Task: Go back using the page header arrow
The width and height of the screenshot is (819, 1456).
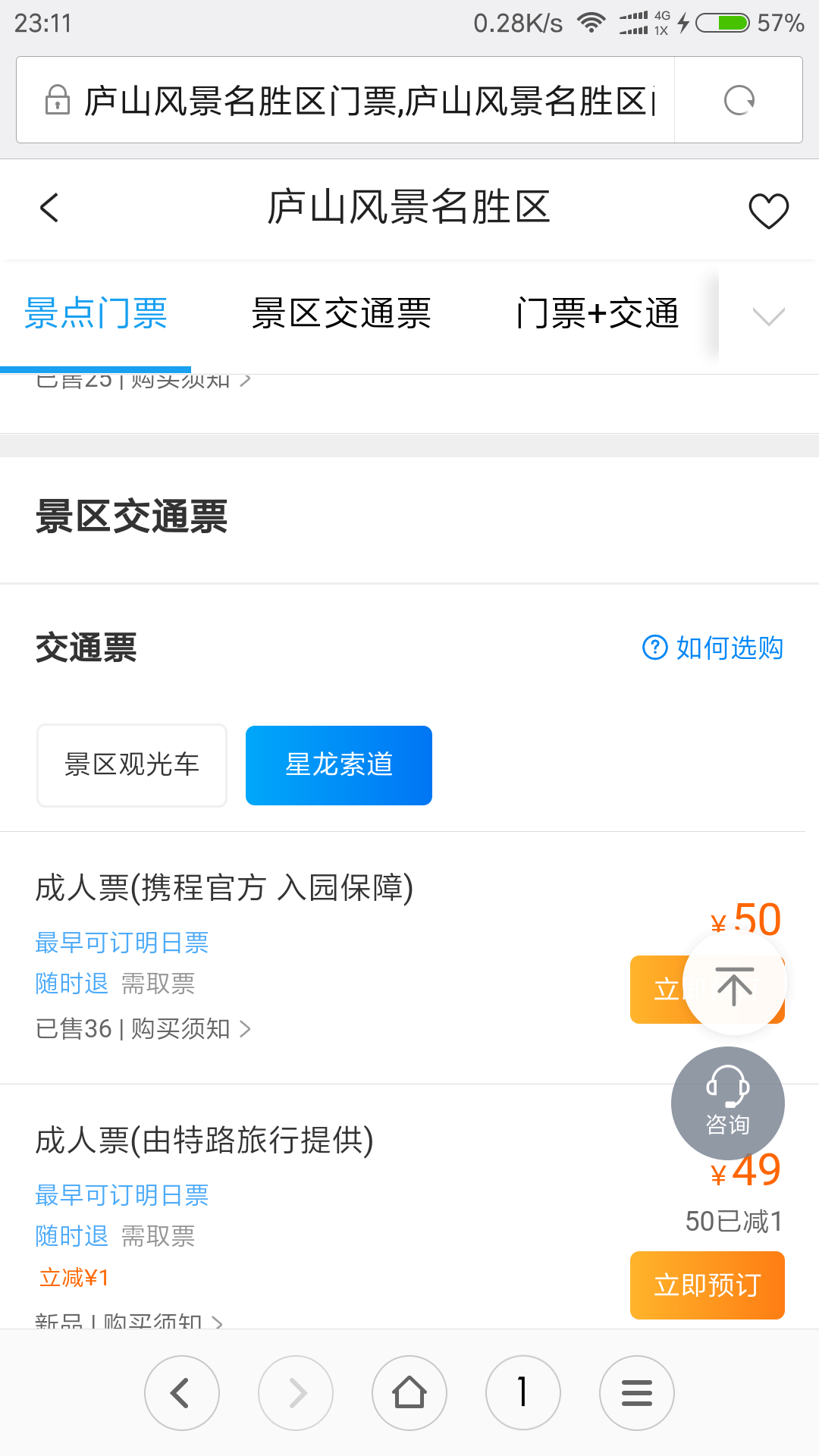Action: (x=49, y=208)
